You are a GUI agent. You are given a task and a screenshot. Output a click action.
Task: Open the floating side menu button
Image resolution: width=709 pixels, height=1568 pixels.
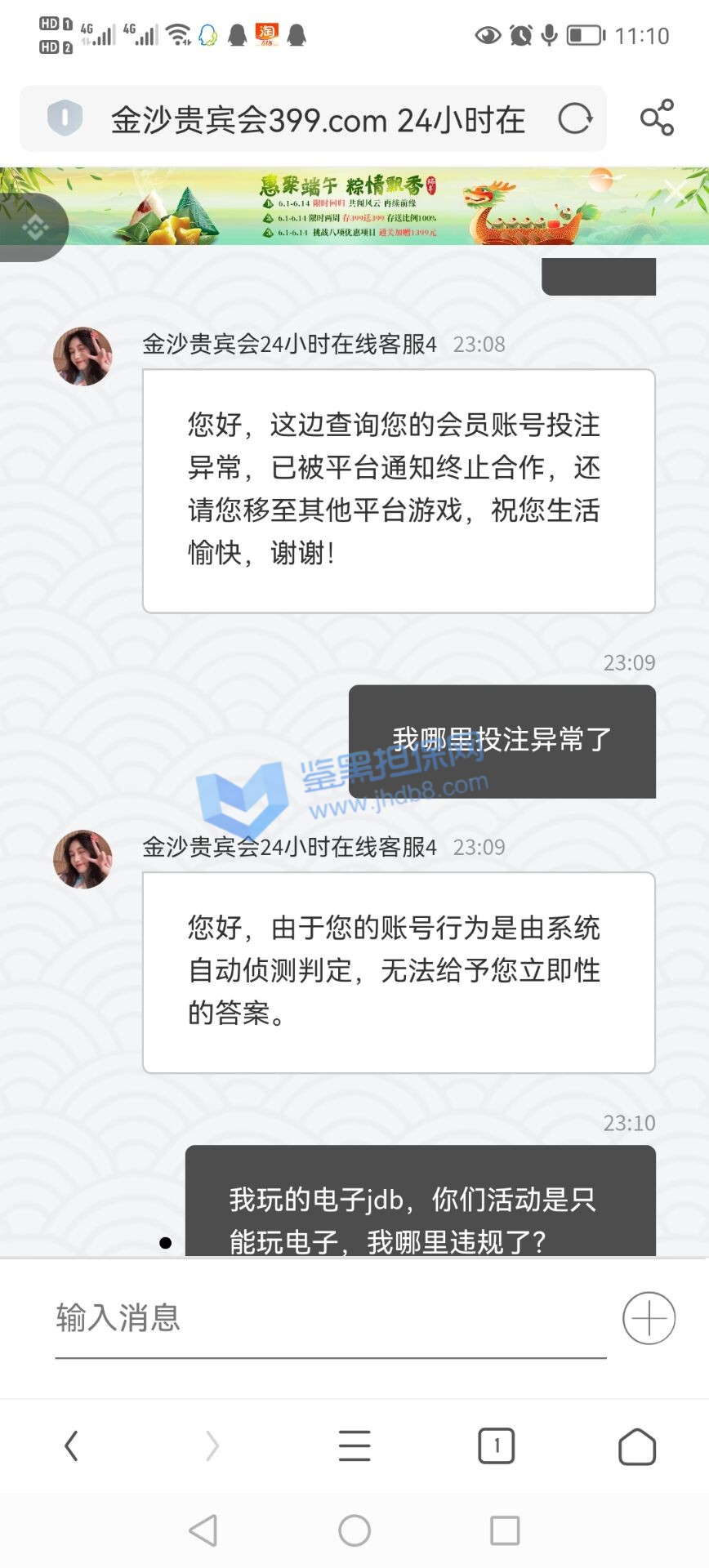coord(34,227)
